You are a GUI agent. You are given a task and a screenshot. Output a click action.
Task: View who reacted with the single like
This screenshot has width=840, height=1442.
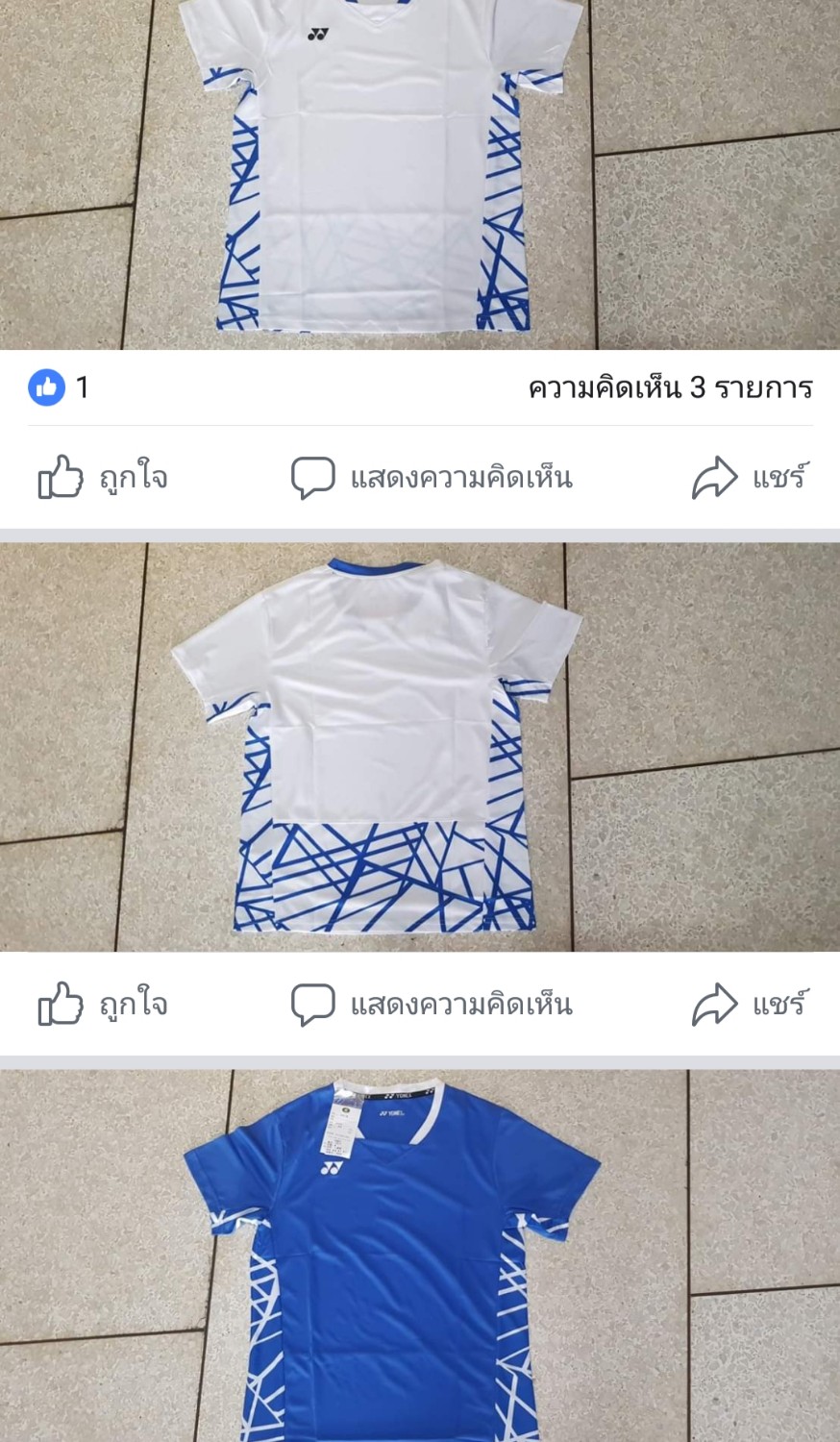(59, 387)
